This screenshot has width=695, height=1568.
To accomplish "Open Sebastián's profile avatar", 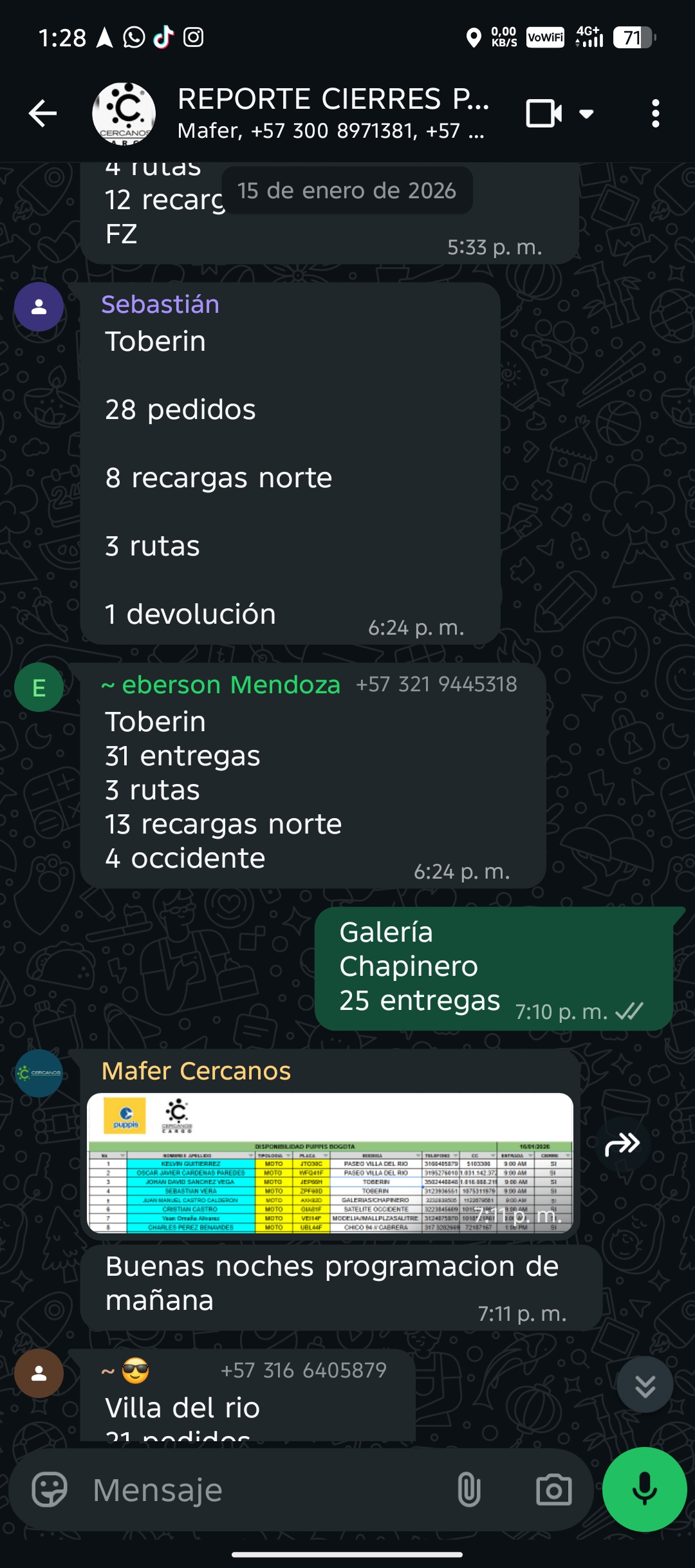I will [39, 307].
